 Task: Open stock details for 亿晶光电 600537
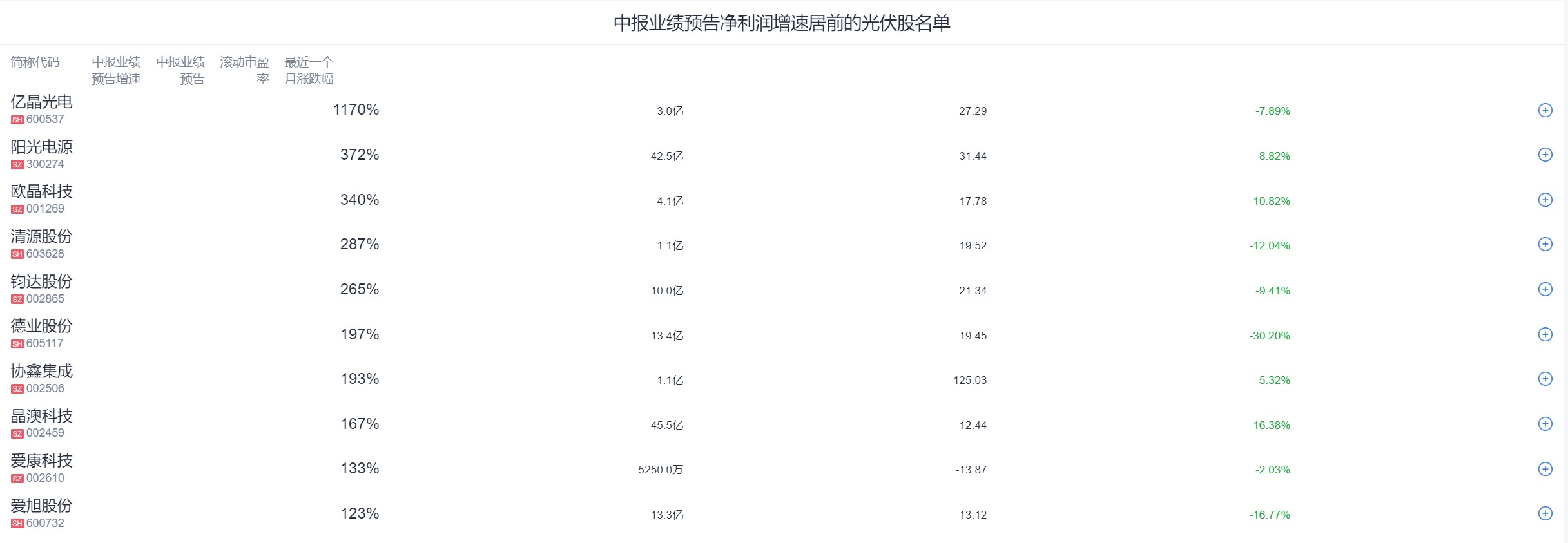[41, 102]
